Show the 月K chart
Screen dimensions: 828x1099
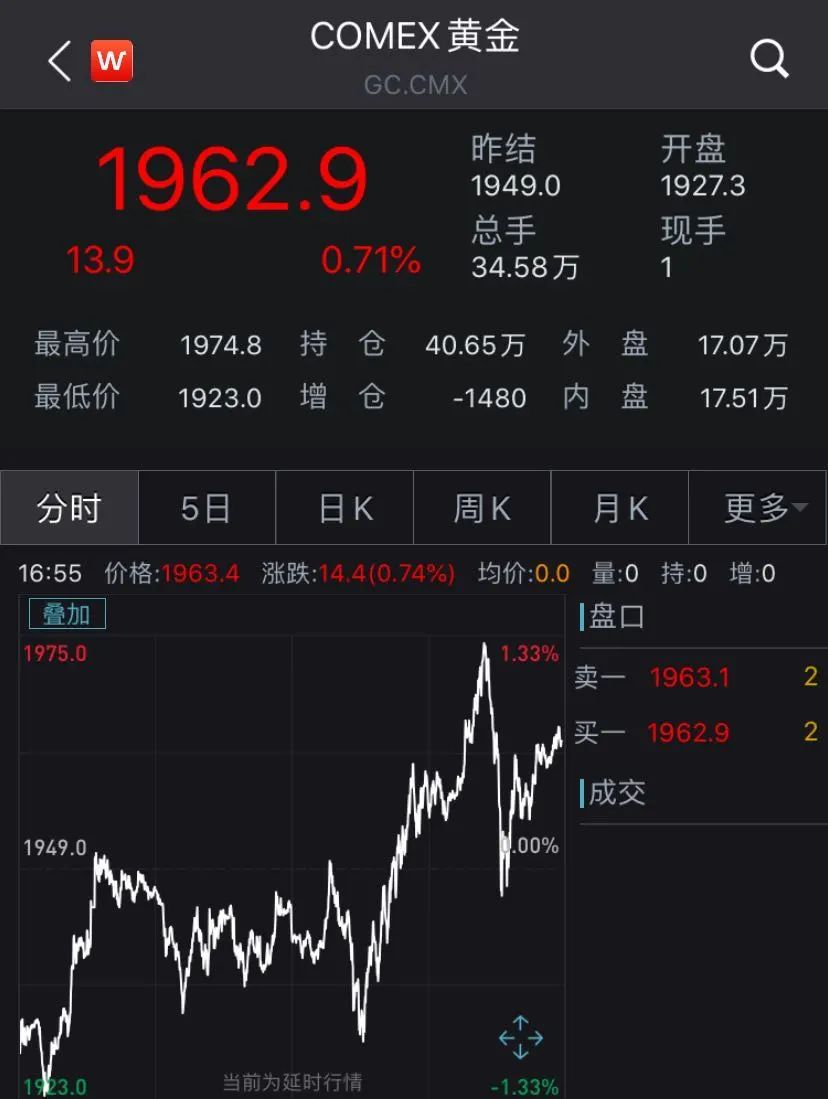point(620,508)
